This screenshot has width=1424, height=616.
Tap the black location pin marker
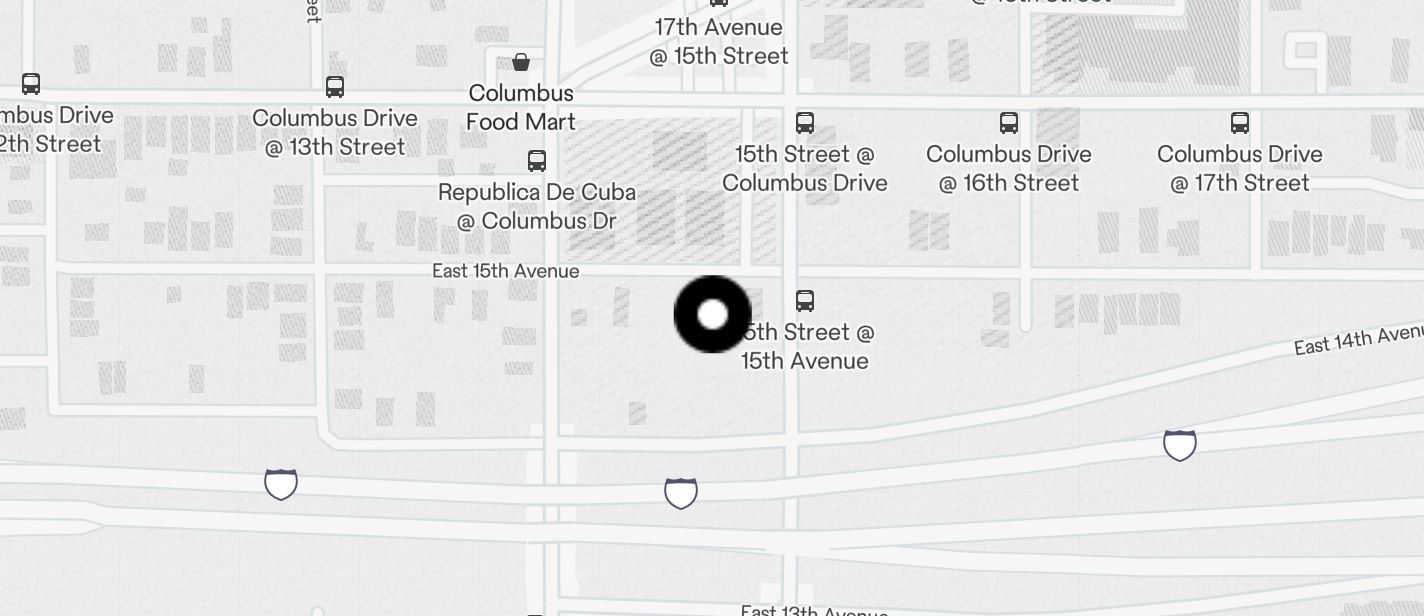coord(712,315)
